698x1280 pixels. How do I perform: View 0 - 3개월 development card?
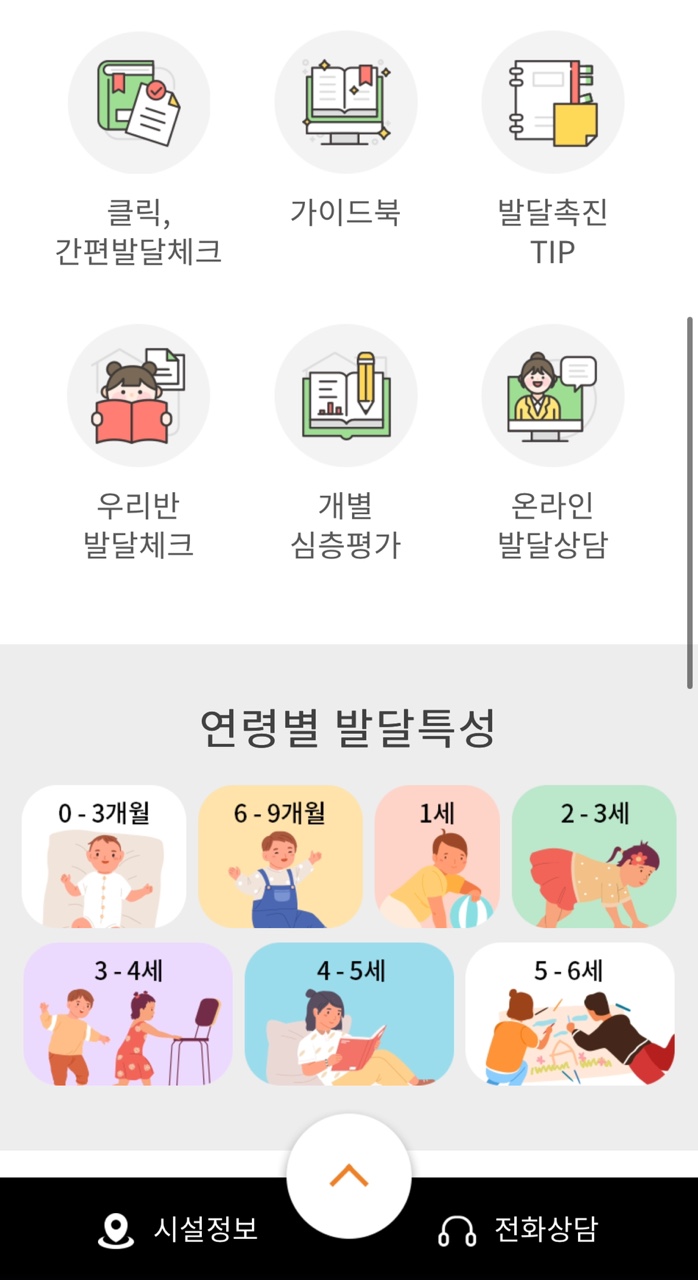click(104, 856)
